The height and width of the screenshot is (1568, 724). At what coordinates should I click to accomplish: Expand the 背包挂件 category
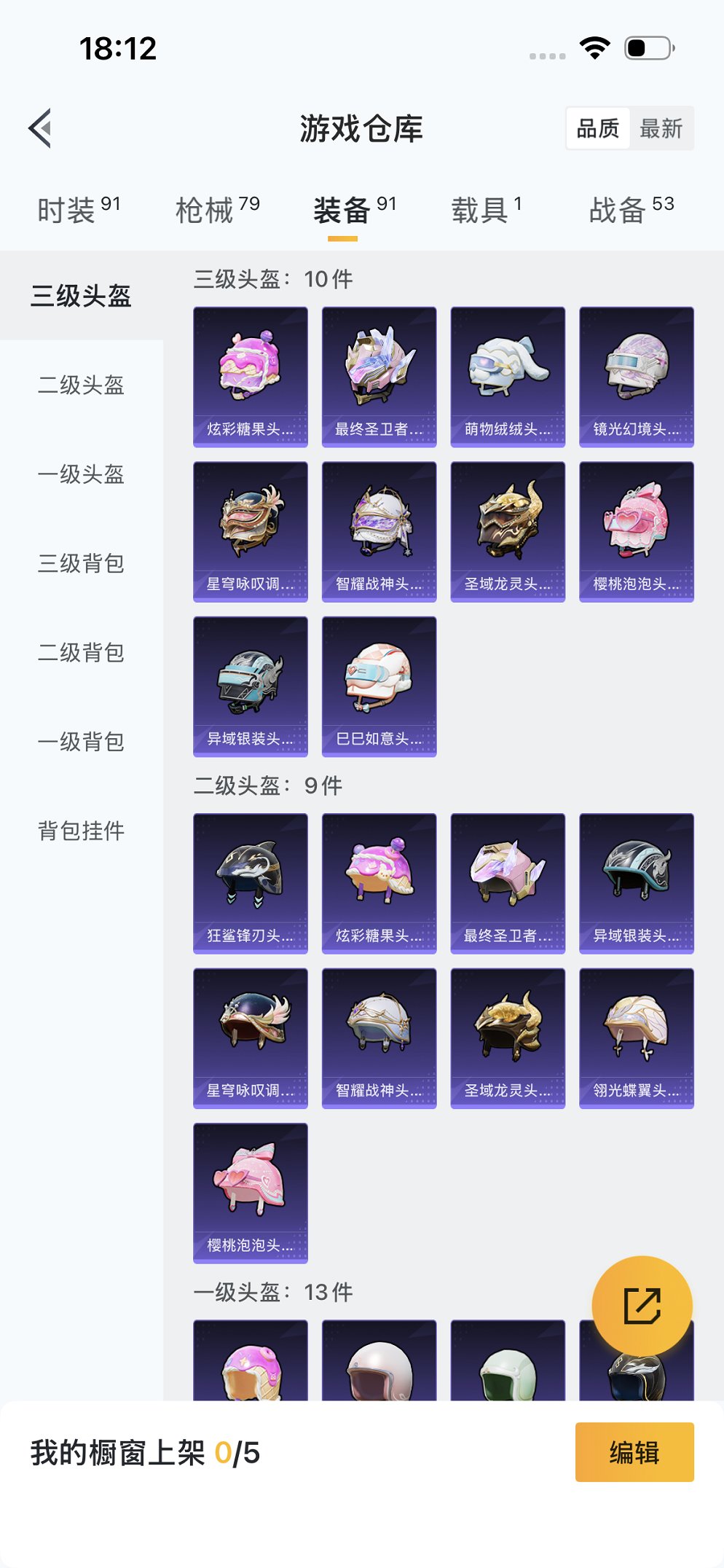(x=82, y=830)
